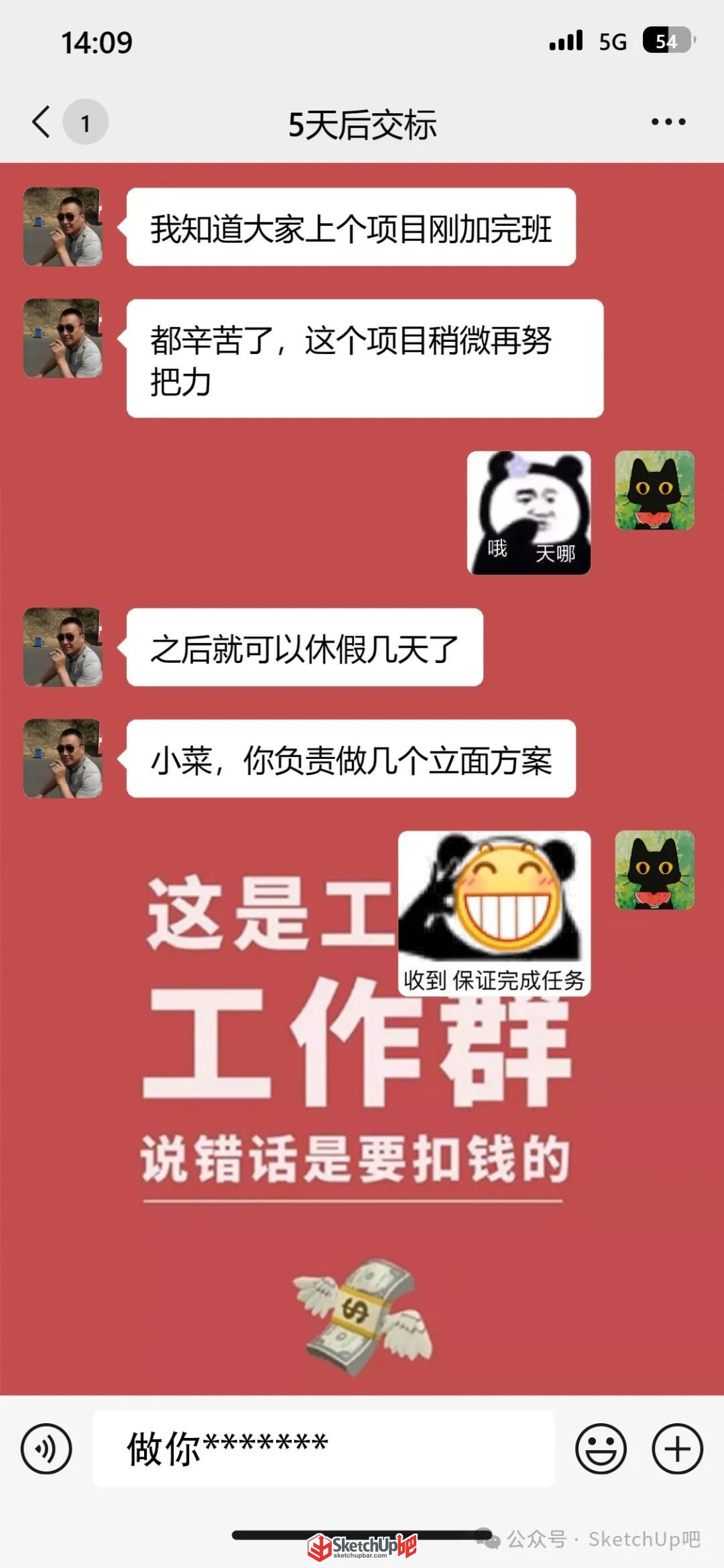
Task: Open the chat's three-dot overflow menu
Action: pyautogui.click(x=668, y=122)
